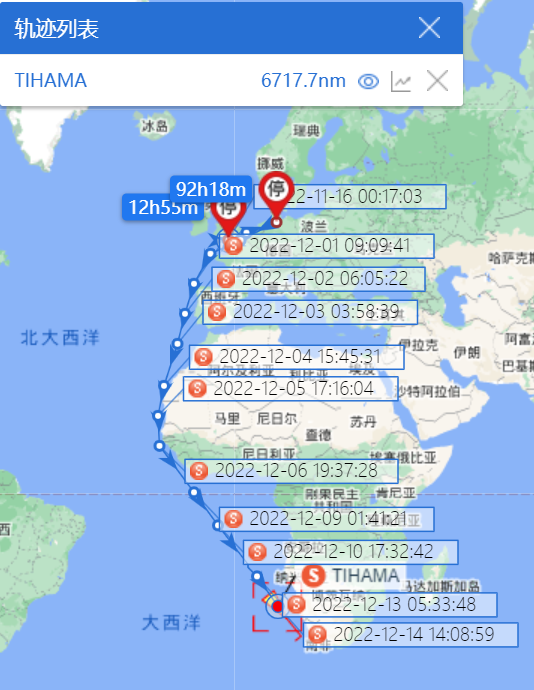Select track point 2022-12-03 03:58:39

(310, 312)
